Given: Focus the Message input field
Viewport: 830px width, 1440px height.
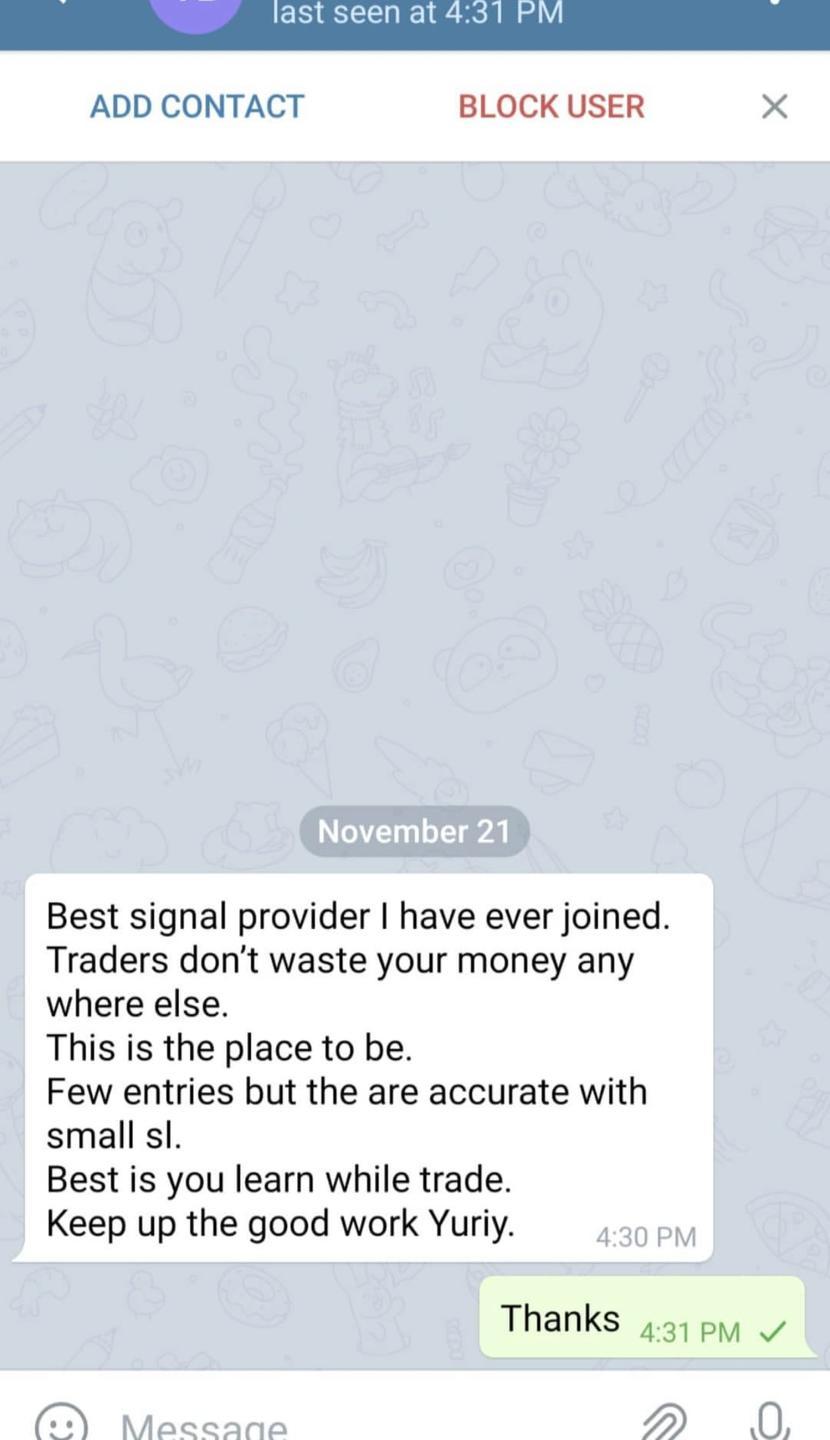Looking at the screenshot, I should point(350,1424).
